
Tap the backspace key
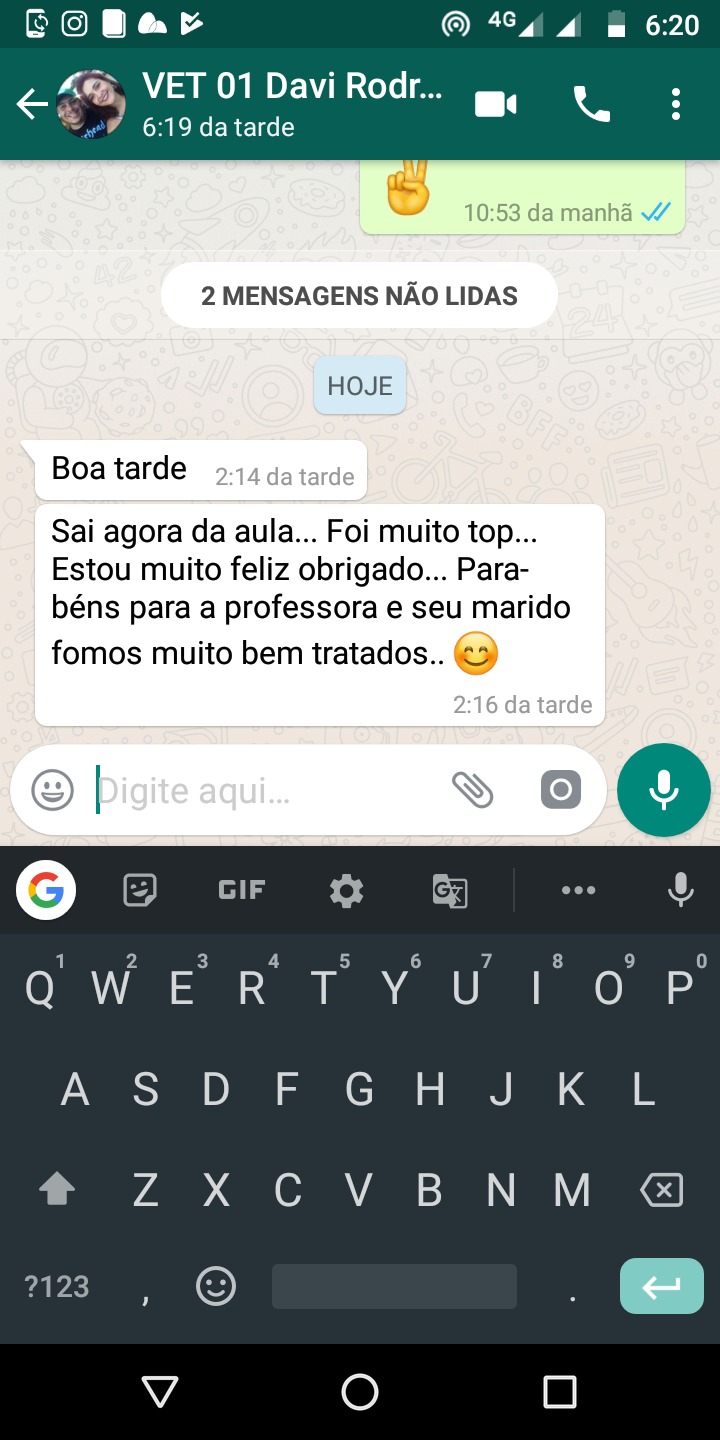pos(661,1190)
